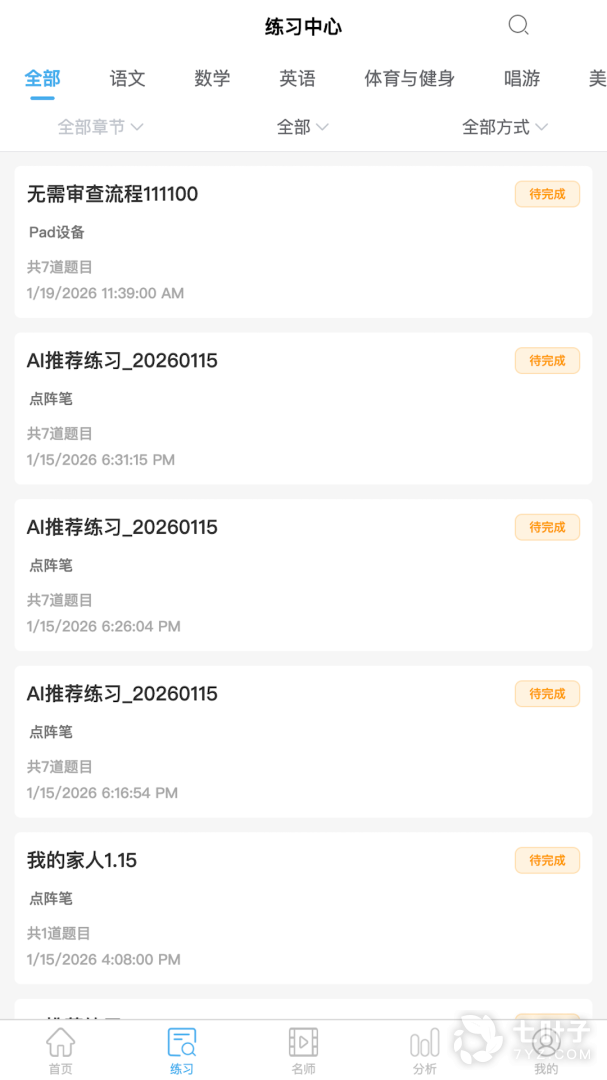Image resolution: width=607 pixels, height=1080 pixels.
Task: Tap the 练习 tab in bottom bar
Action: (182, 1051)
